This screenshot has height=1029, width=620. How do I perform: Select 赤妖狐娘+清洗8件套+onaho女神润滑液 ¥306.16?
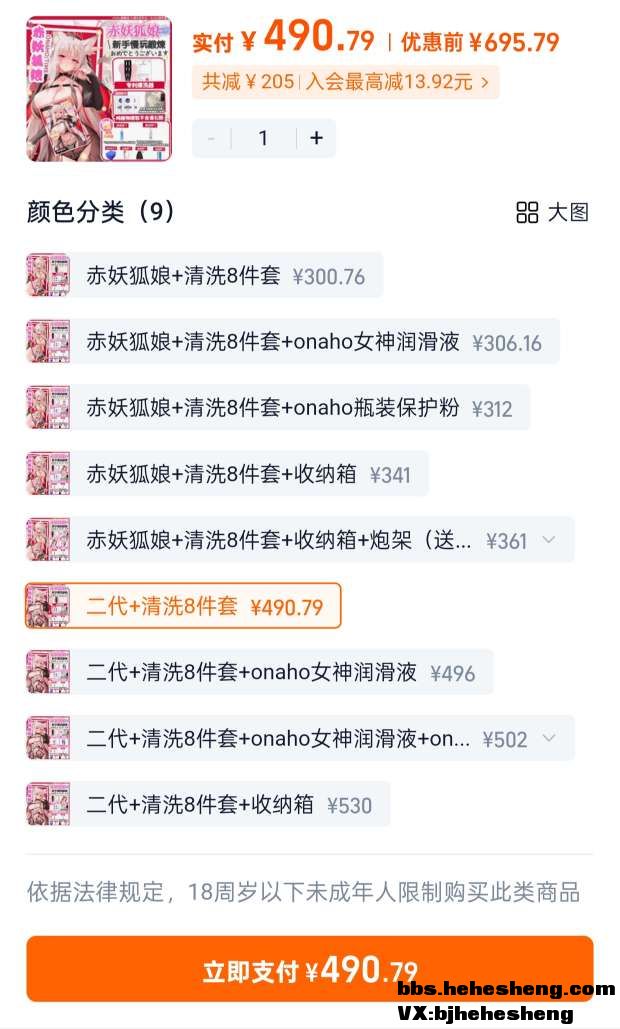pyautogui.click(x=292, y=342)
